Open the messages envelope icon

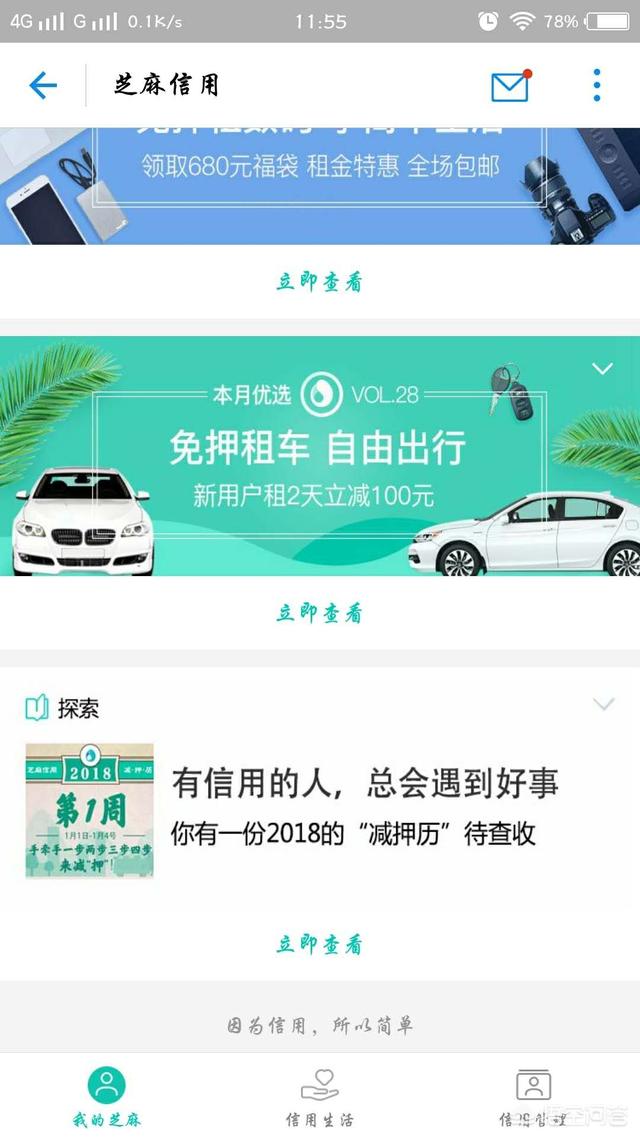click(x=510, y=86)
